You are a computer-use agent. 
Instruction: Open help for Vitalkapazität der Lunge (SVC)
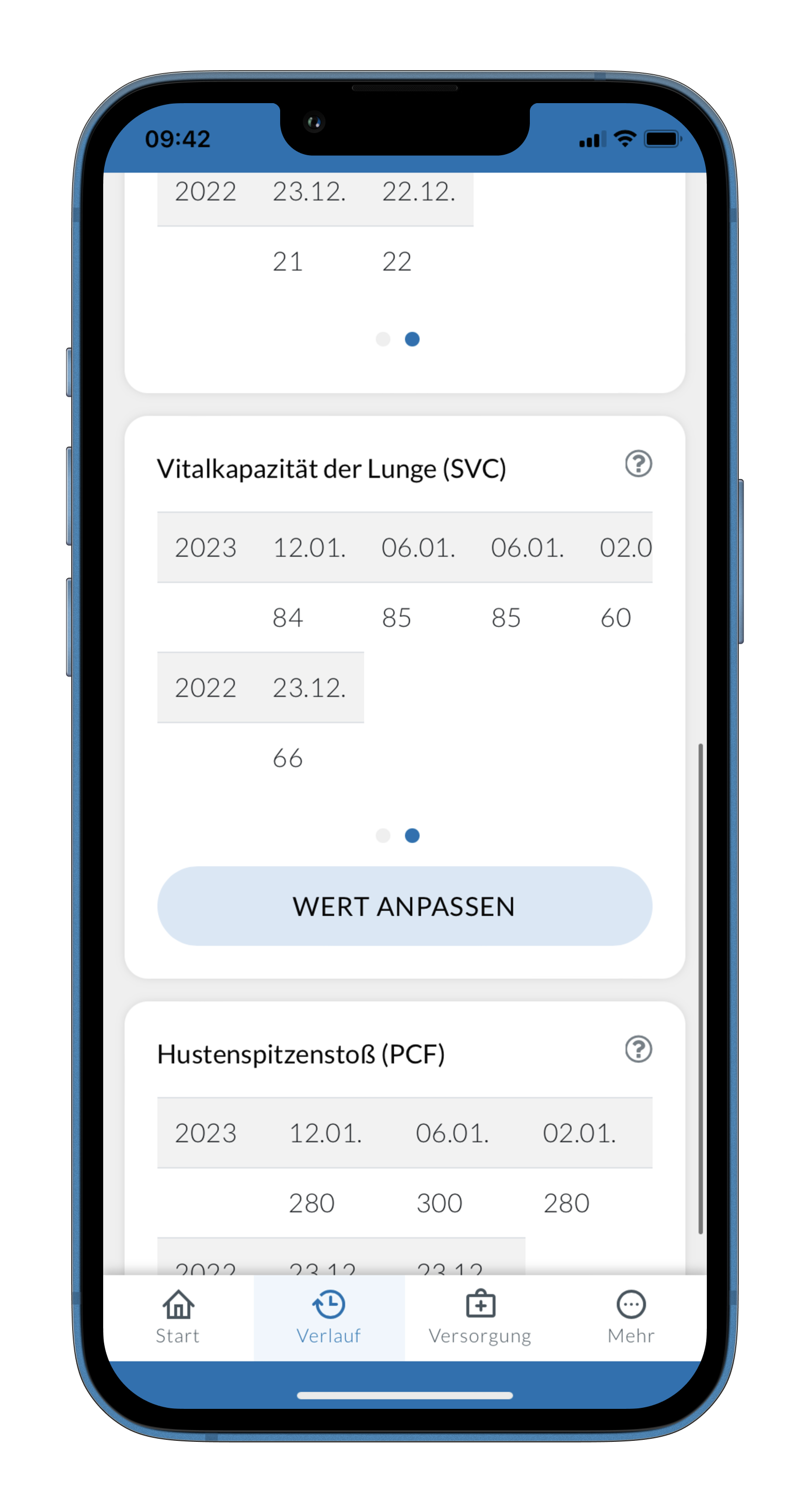coord(638,464)
